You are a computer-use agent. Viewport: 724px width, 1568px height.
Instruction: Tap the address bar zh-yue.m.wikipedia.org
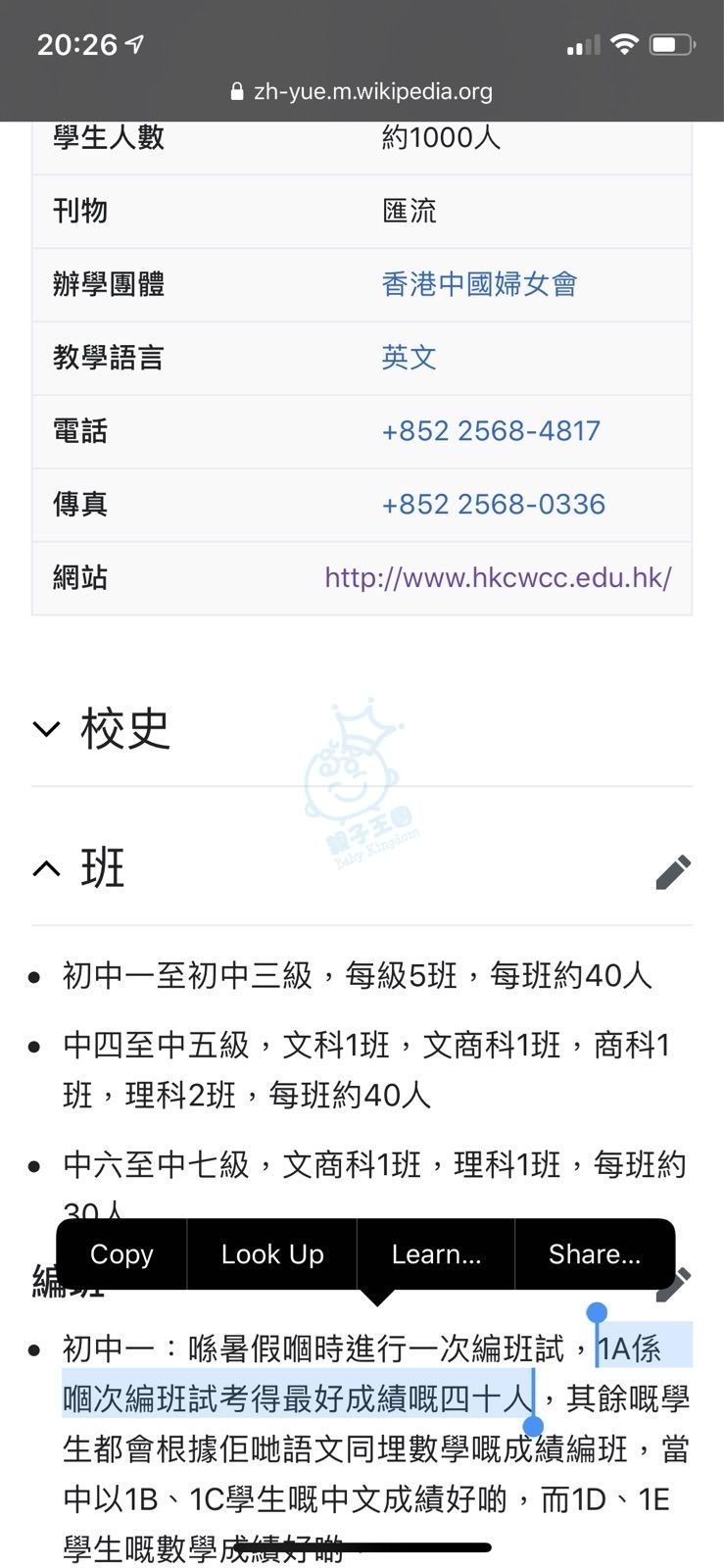[x=362, y=91]
